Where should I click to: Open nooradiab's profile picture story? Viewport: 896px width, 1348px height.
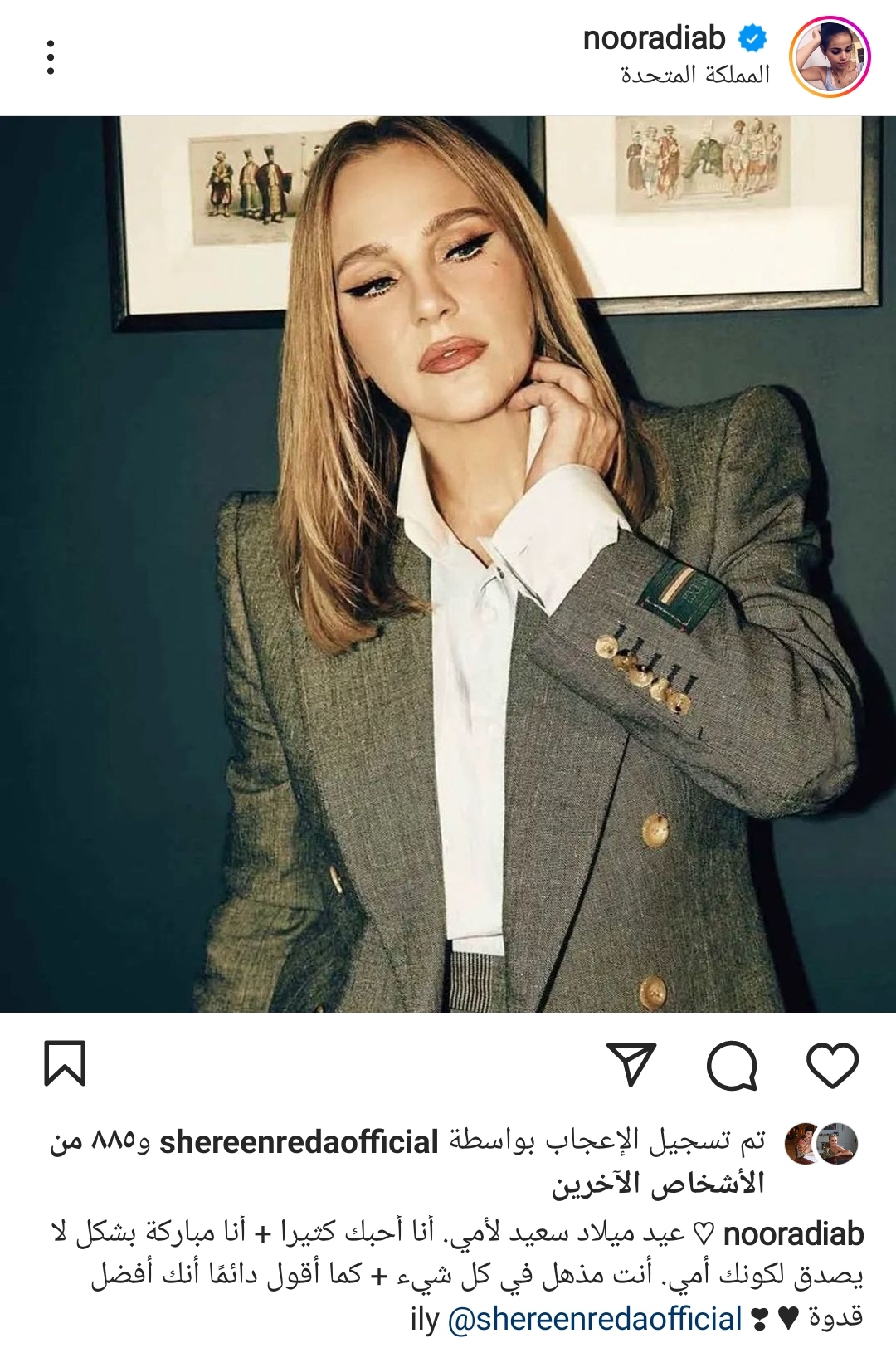point(829,56)
